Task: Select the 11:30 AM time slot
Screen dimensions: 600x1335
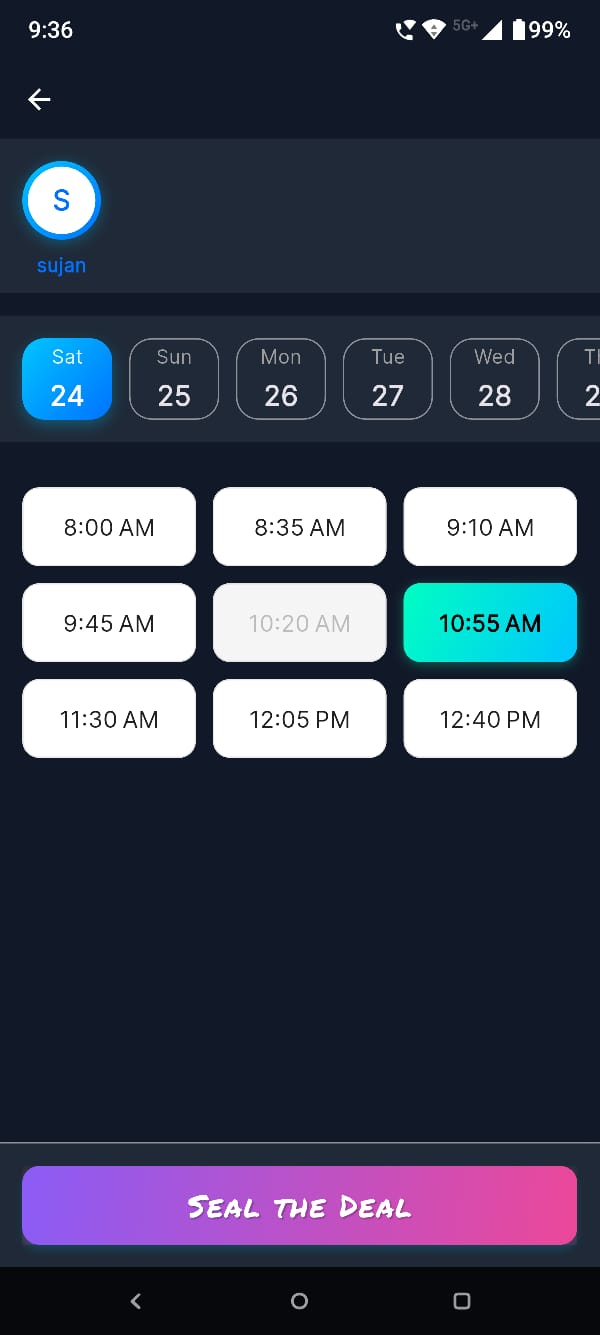Action: tap(109, 719)
